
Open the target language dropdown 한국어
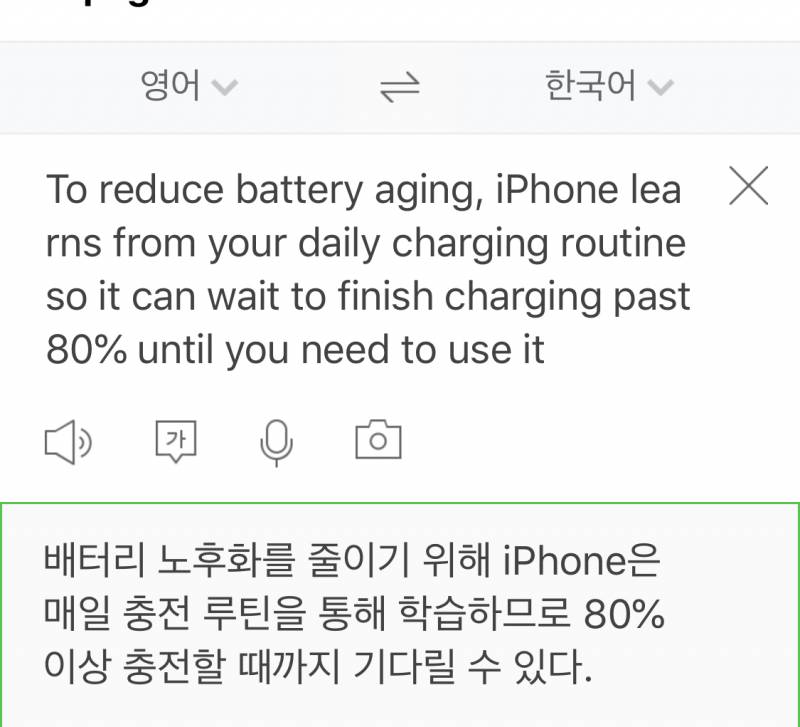[x=607, y=87]
